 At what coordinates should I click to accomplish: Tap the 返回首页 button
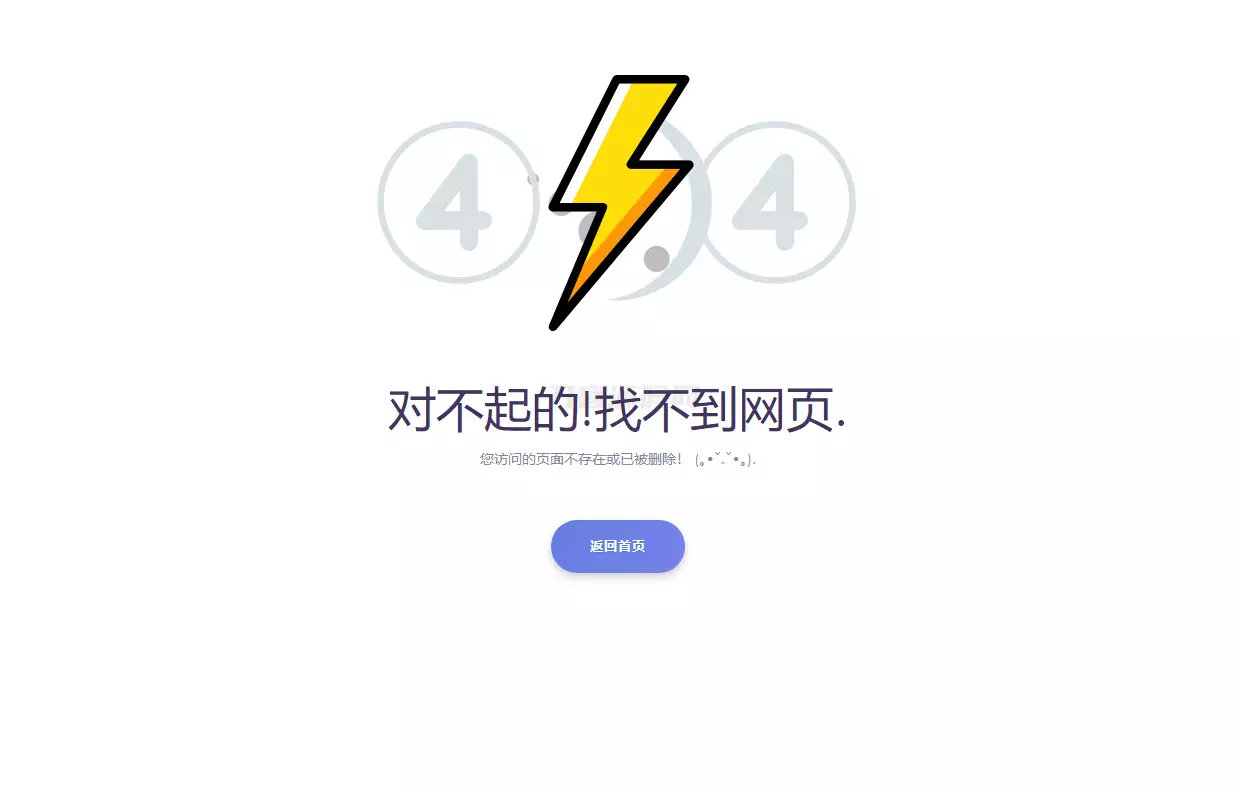tap(617, 546)
